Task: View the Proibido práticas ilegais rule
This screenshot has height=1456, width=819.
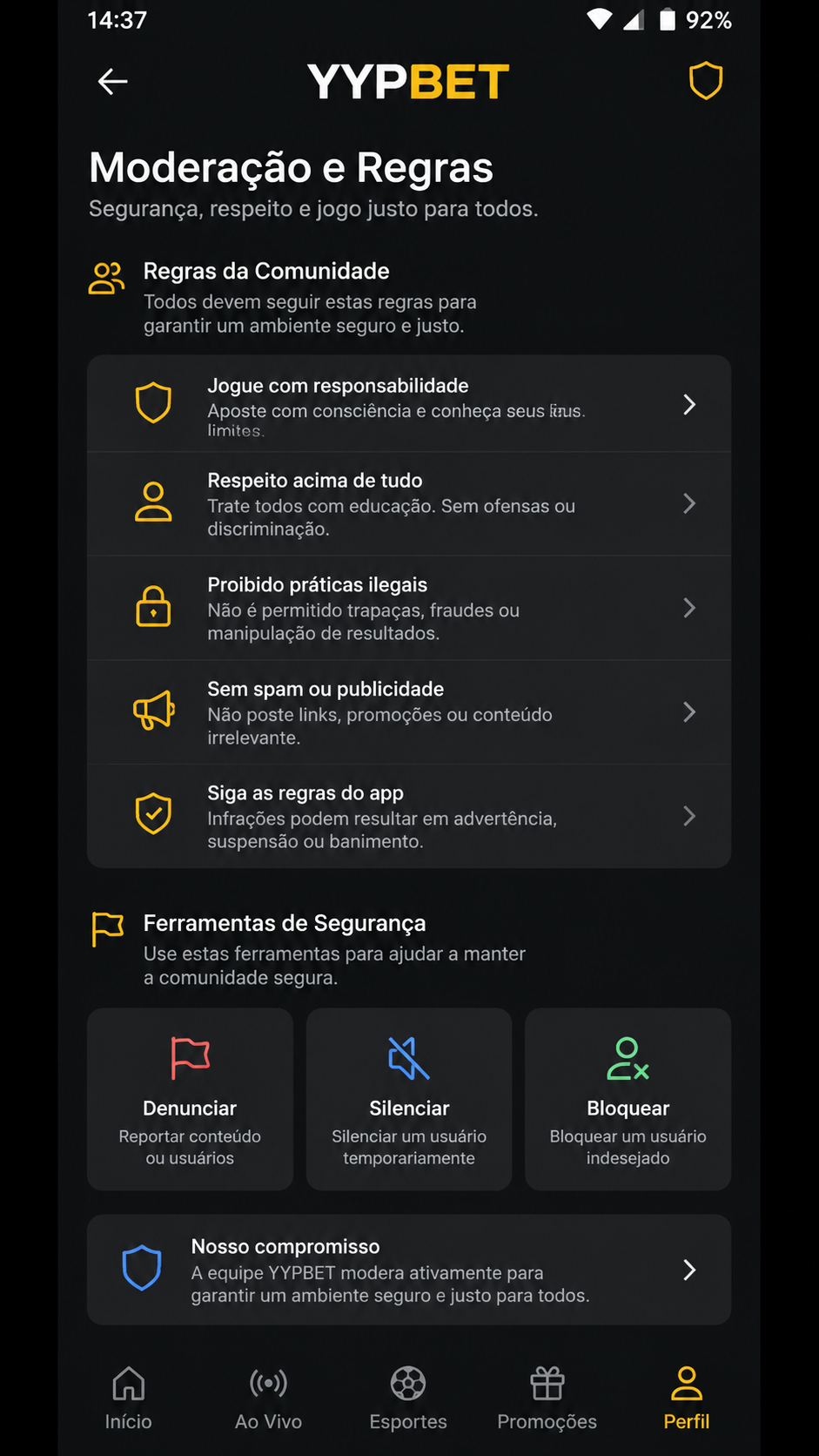Action: click(409, 608)
